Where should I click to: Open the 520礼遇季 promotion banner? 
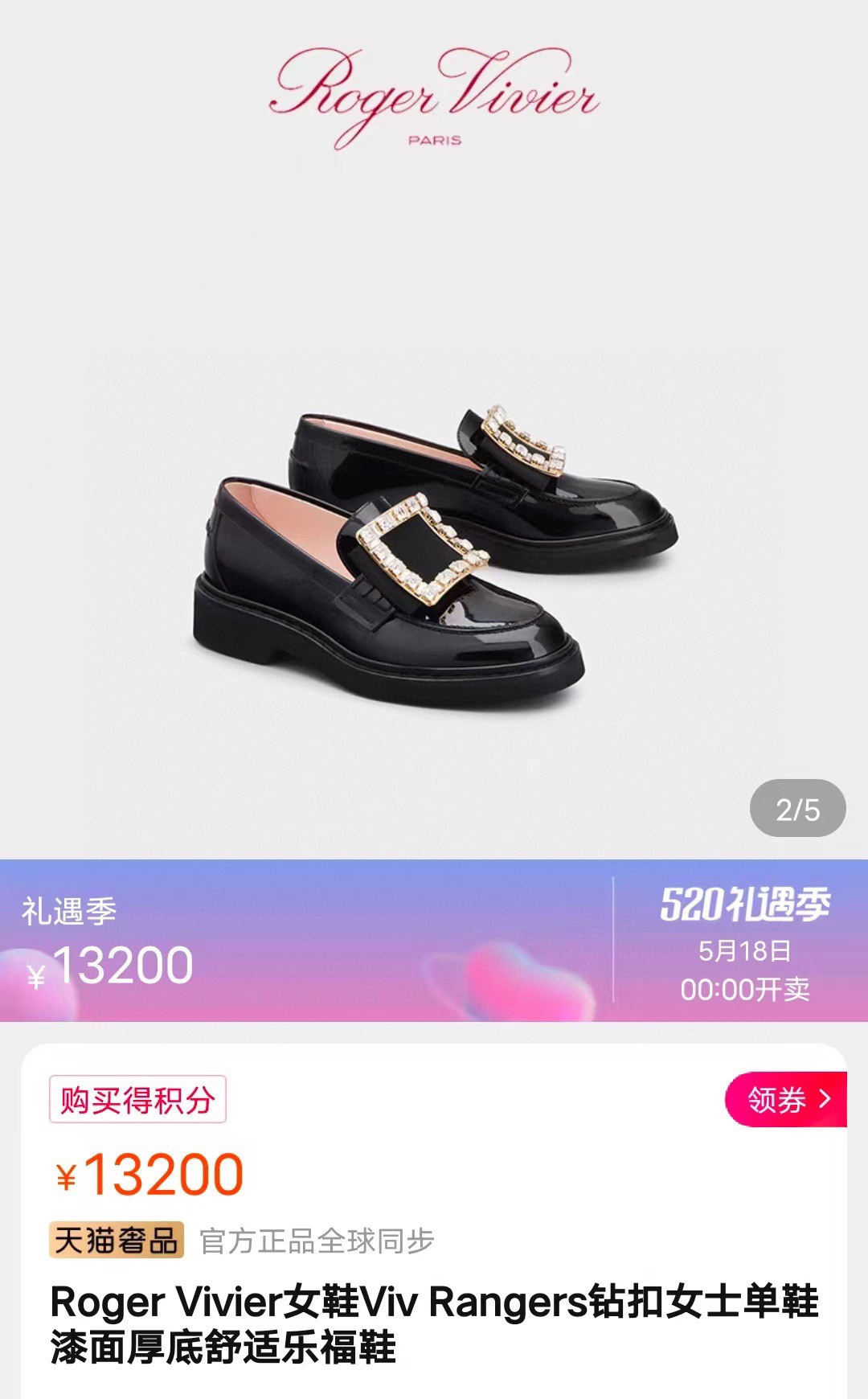click(x=434, y=941)
